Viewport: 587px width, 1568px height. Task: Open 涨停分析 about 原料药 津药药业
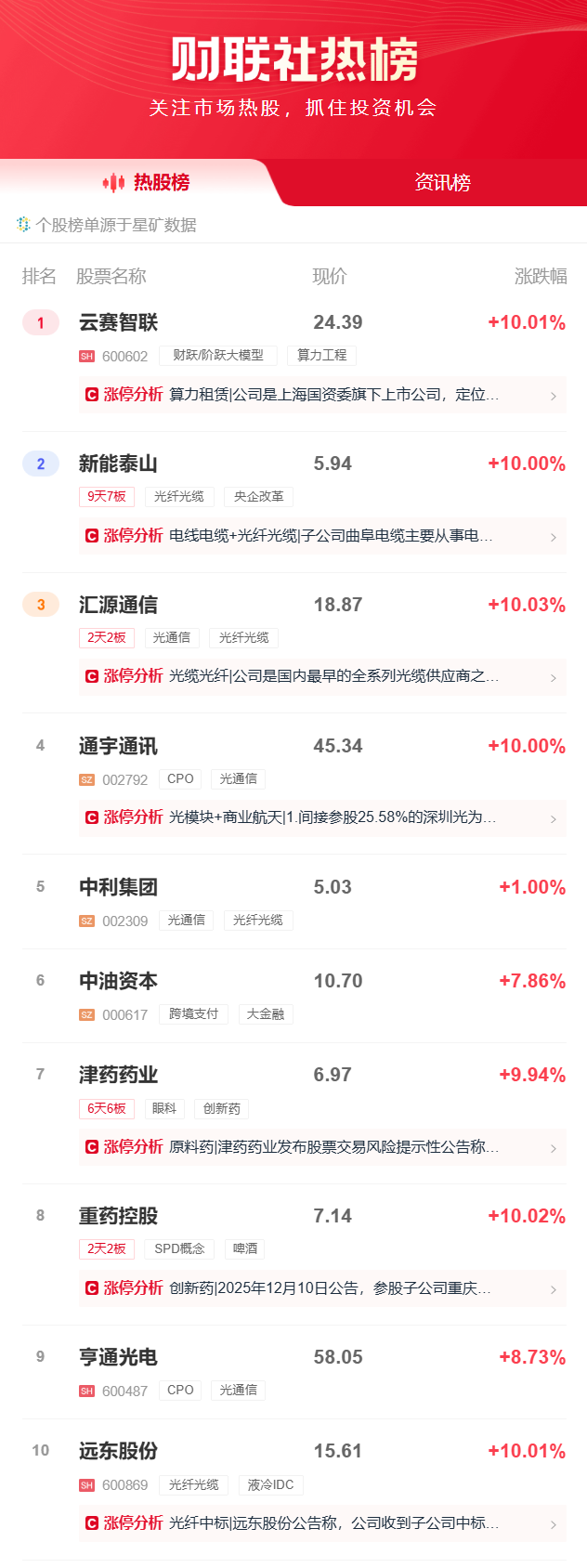[321, 1147]
